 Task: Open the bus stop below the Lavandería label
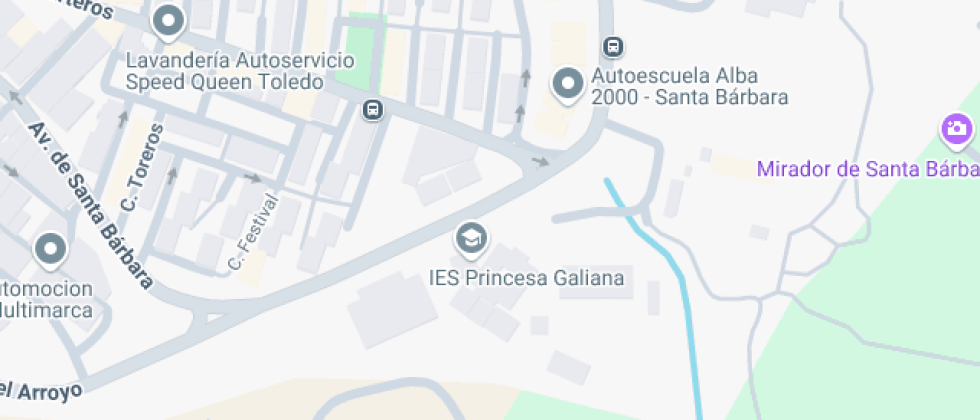(373, 109)
